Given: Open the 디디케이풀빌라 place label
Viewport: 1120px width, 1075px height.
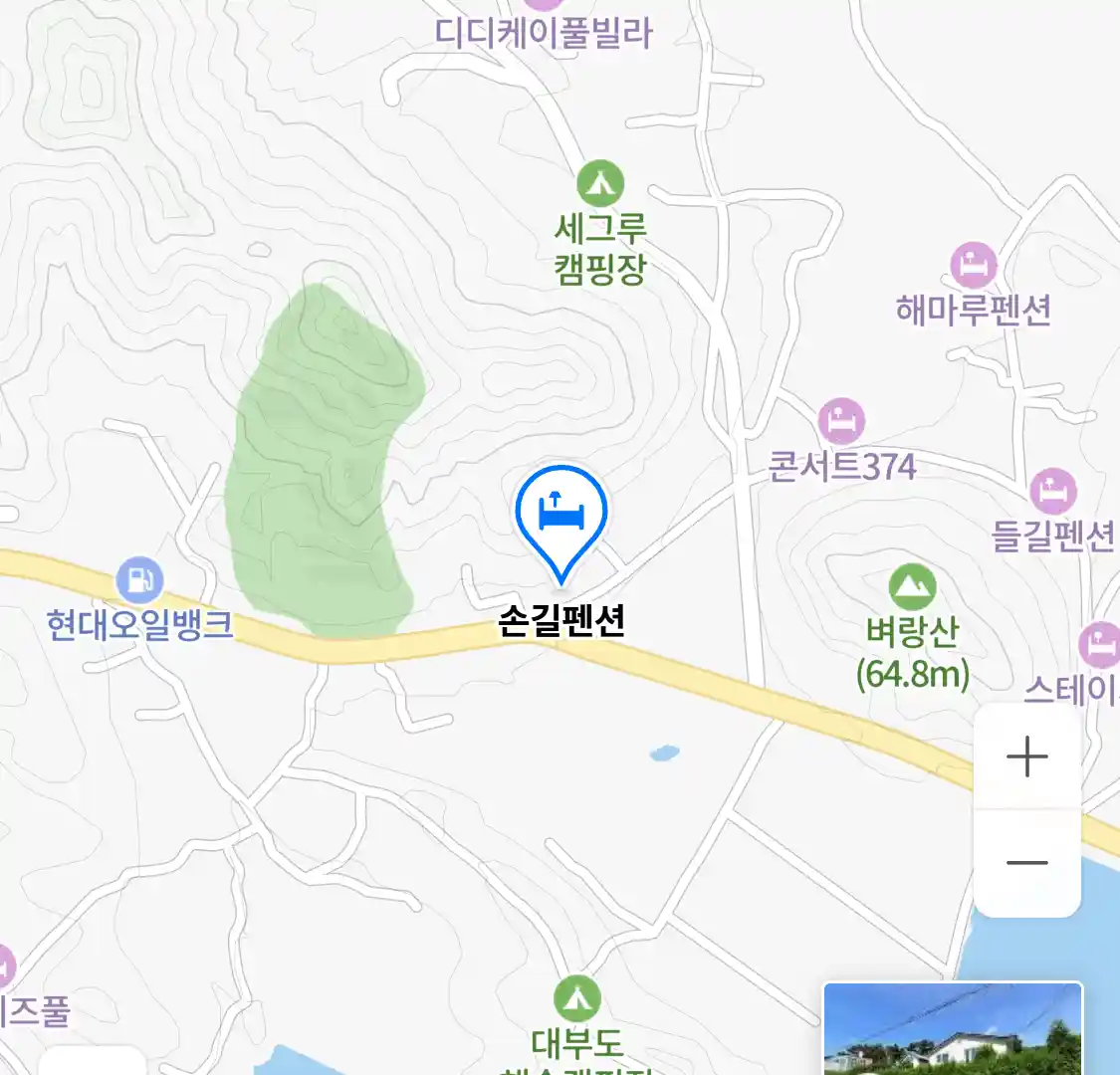Looking at the screenshot, I should click(544, 32).
